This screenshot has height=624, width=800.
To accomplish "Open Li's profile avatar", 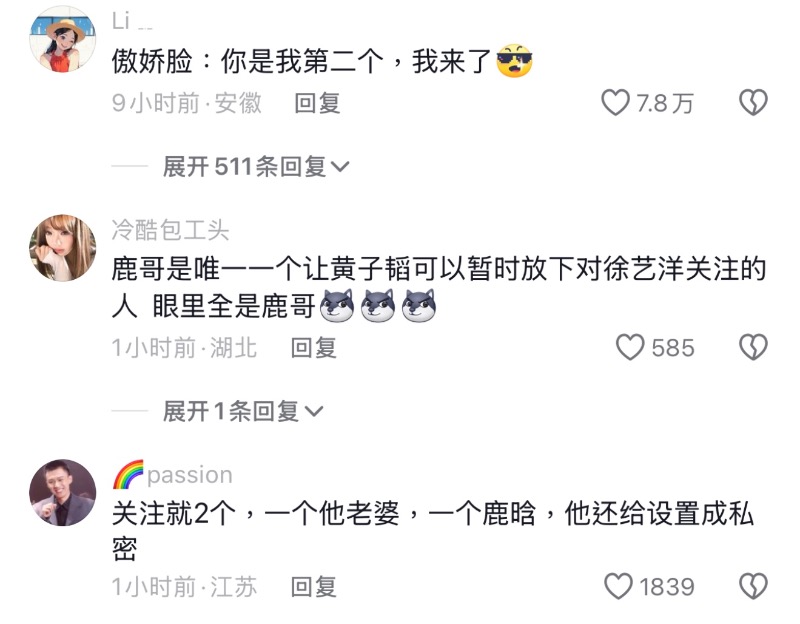I will pyautogui.click(x=63, y=40).
